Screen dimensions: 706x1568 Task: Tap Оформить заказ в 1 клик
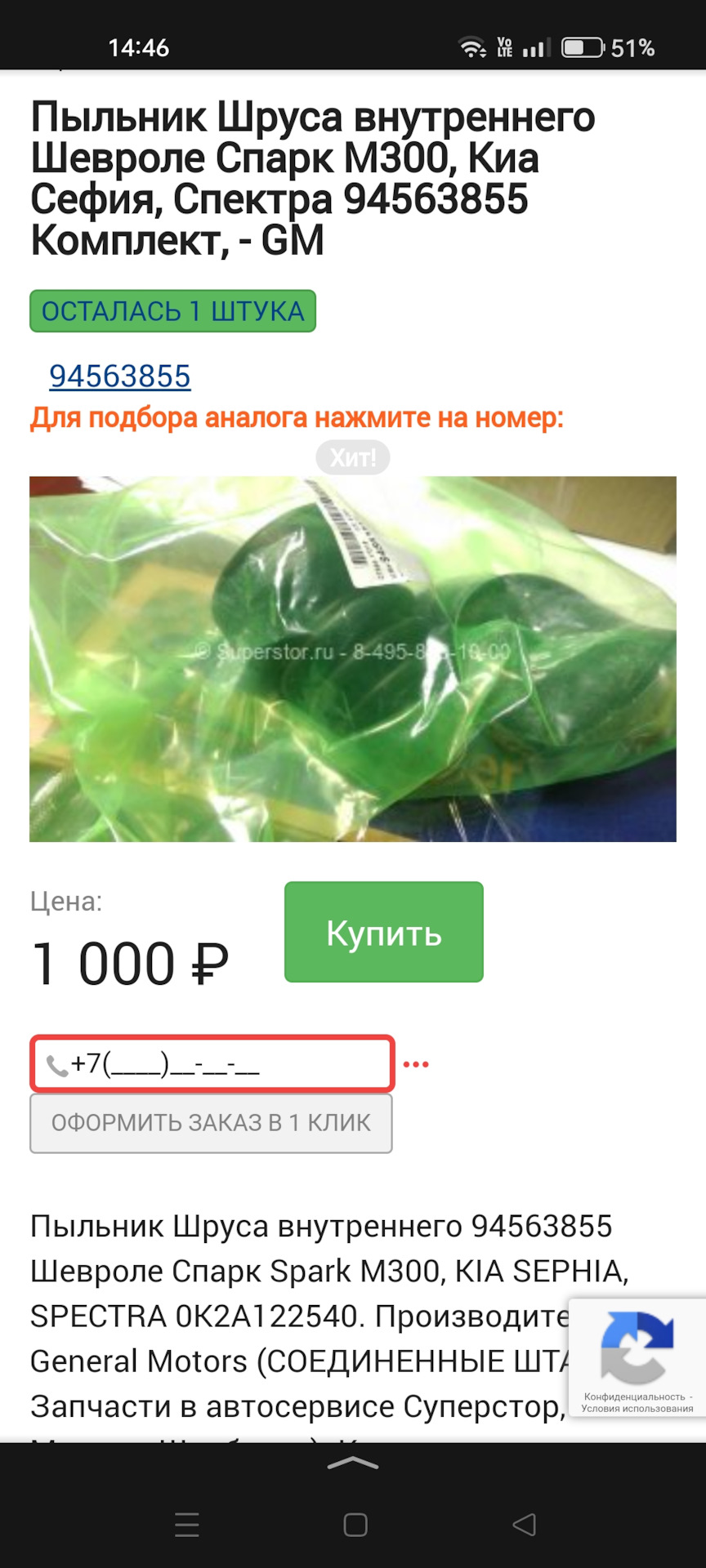coord(211,1123)
